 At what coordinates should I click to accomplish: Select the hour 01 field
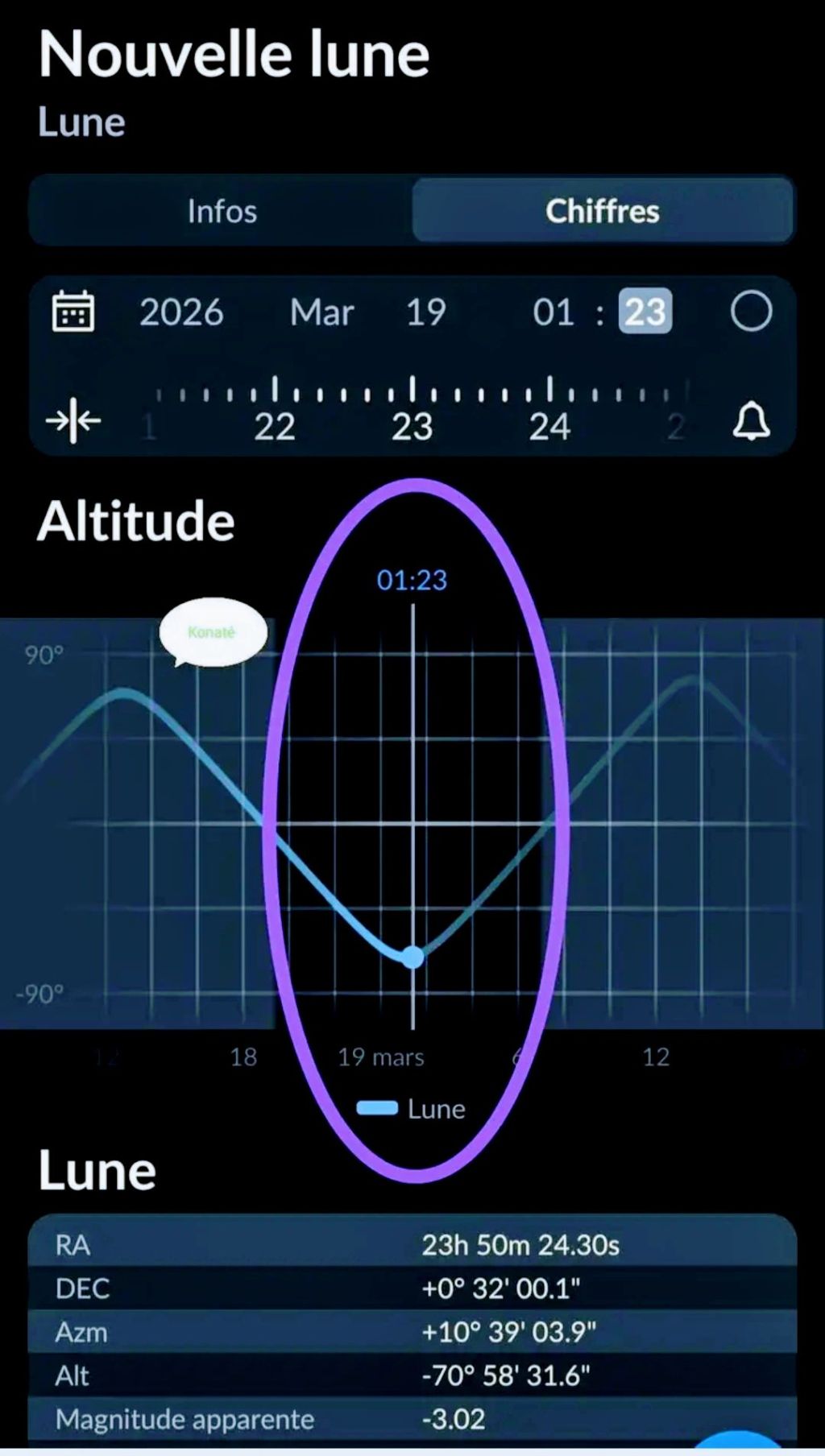point(553,312)
